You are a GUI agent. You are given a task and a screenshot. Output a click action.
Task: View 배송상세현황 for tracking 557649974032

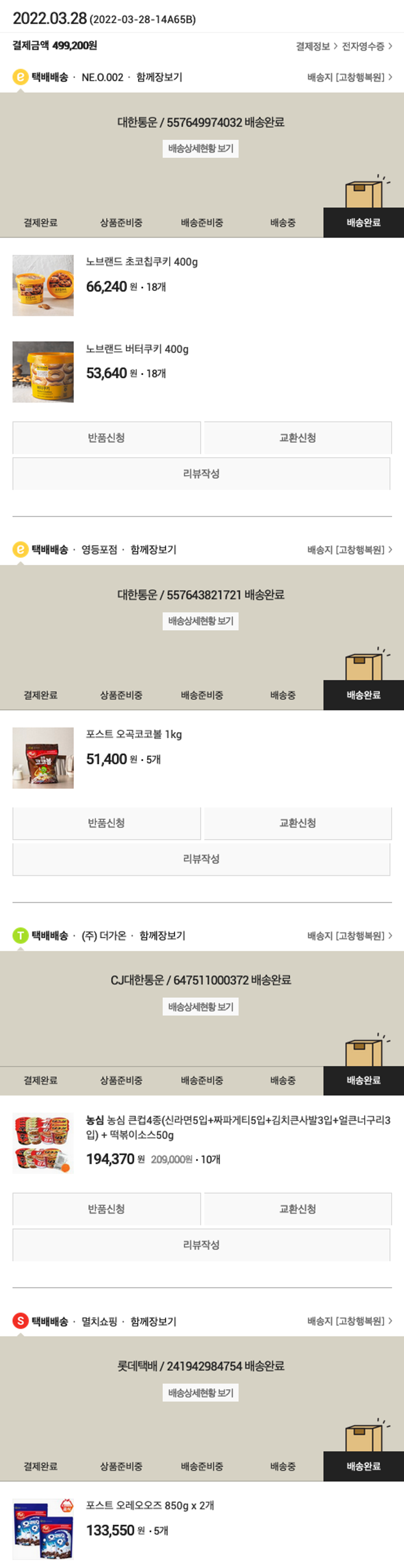click(x=200, y=149)
